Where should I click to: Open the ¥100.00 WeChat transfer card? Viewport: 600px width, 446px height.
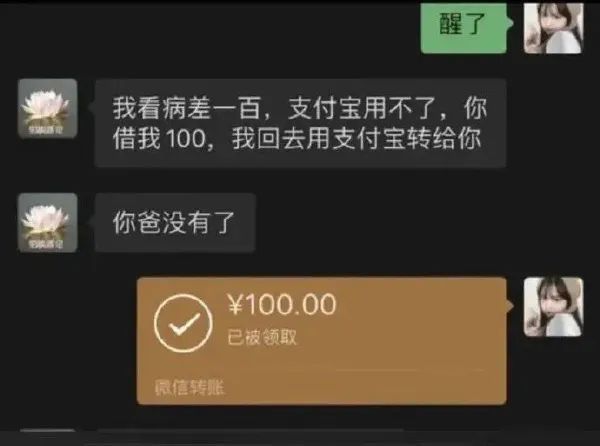click(x=322, y=341)
